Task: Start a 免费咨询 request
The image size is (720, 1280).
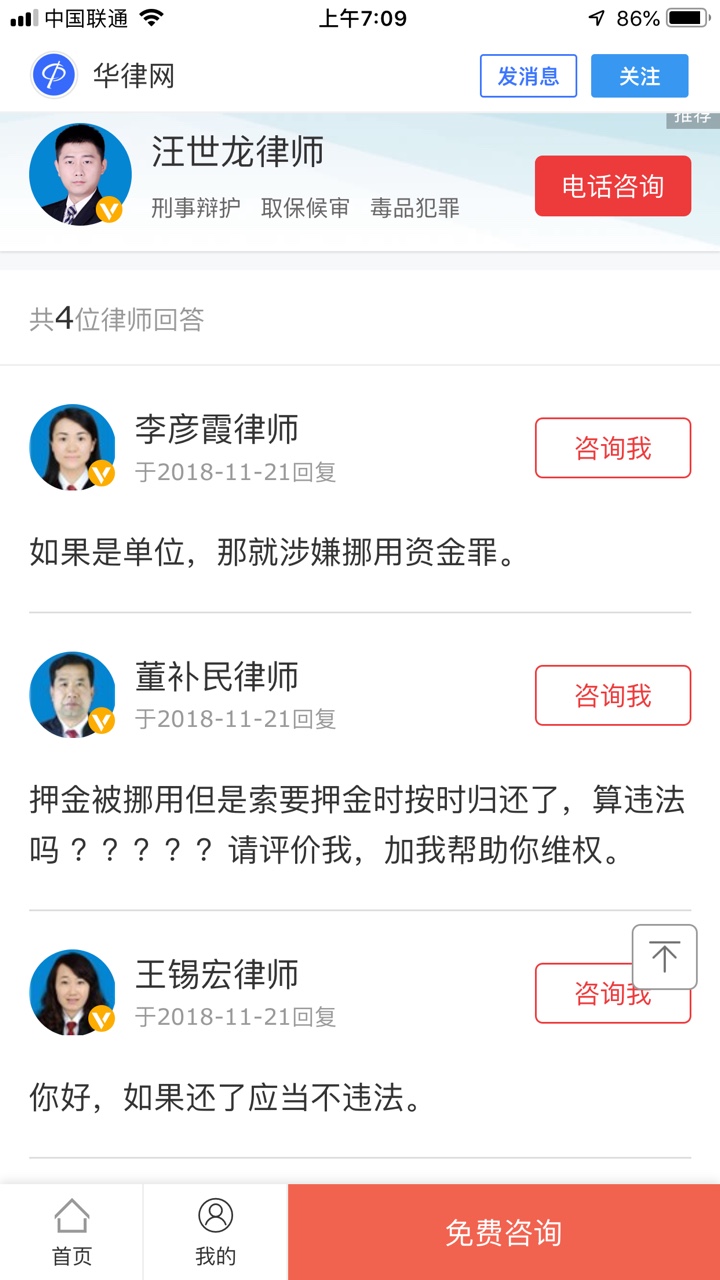Action: [503, 1232]
